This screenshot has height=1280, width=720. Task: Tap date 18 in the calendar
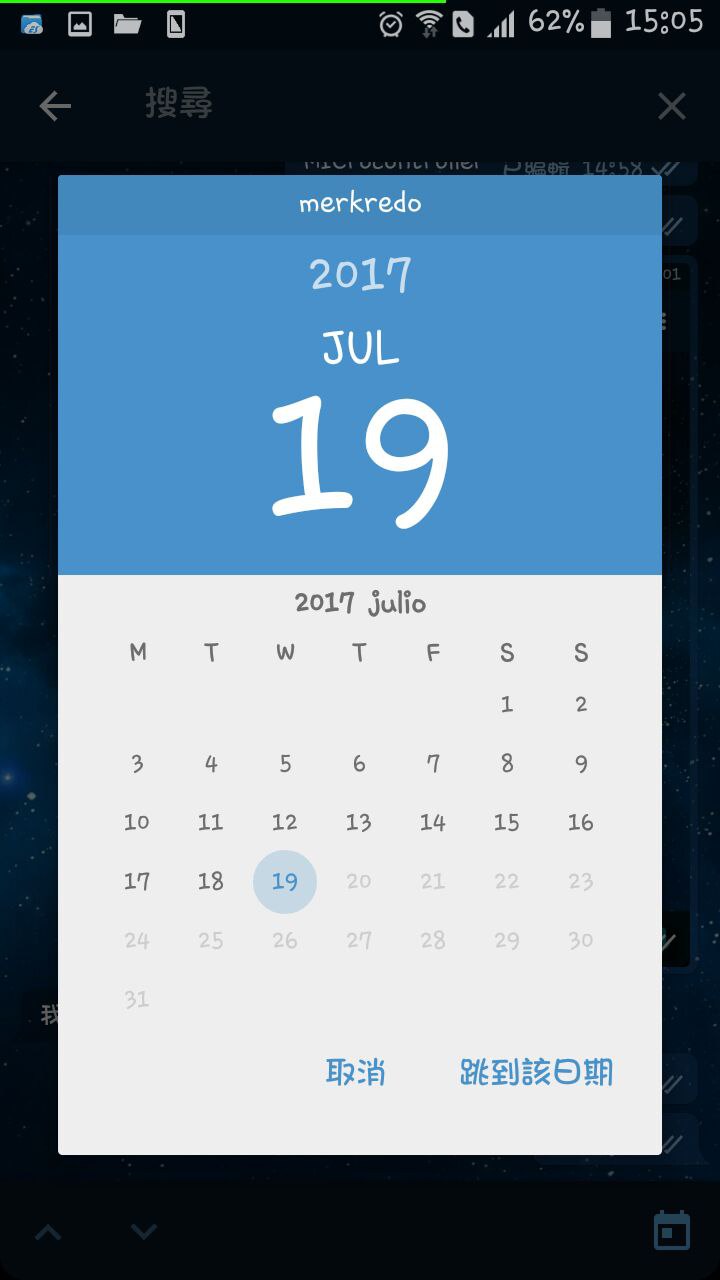click(x=211, y=881)
